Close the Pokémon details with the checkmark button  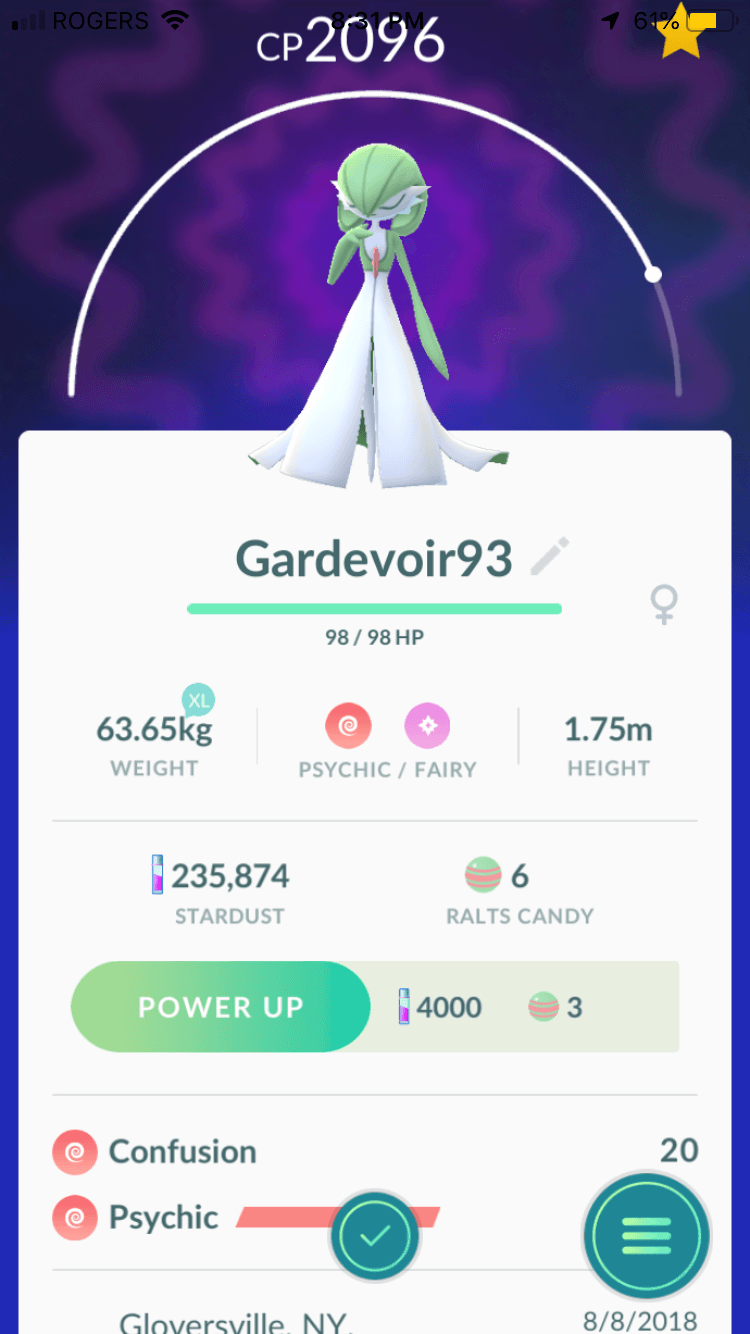[374, 1236]
